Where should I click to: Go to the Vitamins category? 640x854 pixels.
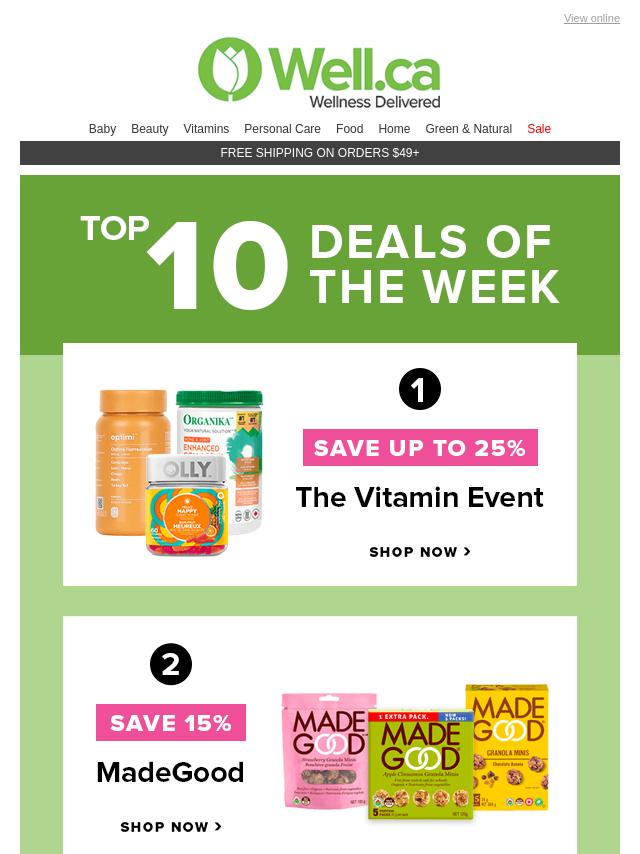pyautogui.click(x=206, y=129)
